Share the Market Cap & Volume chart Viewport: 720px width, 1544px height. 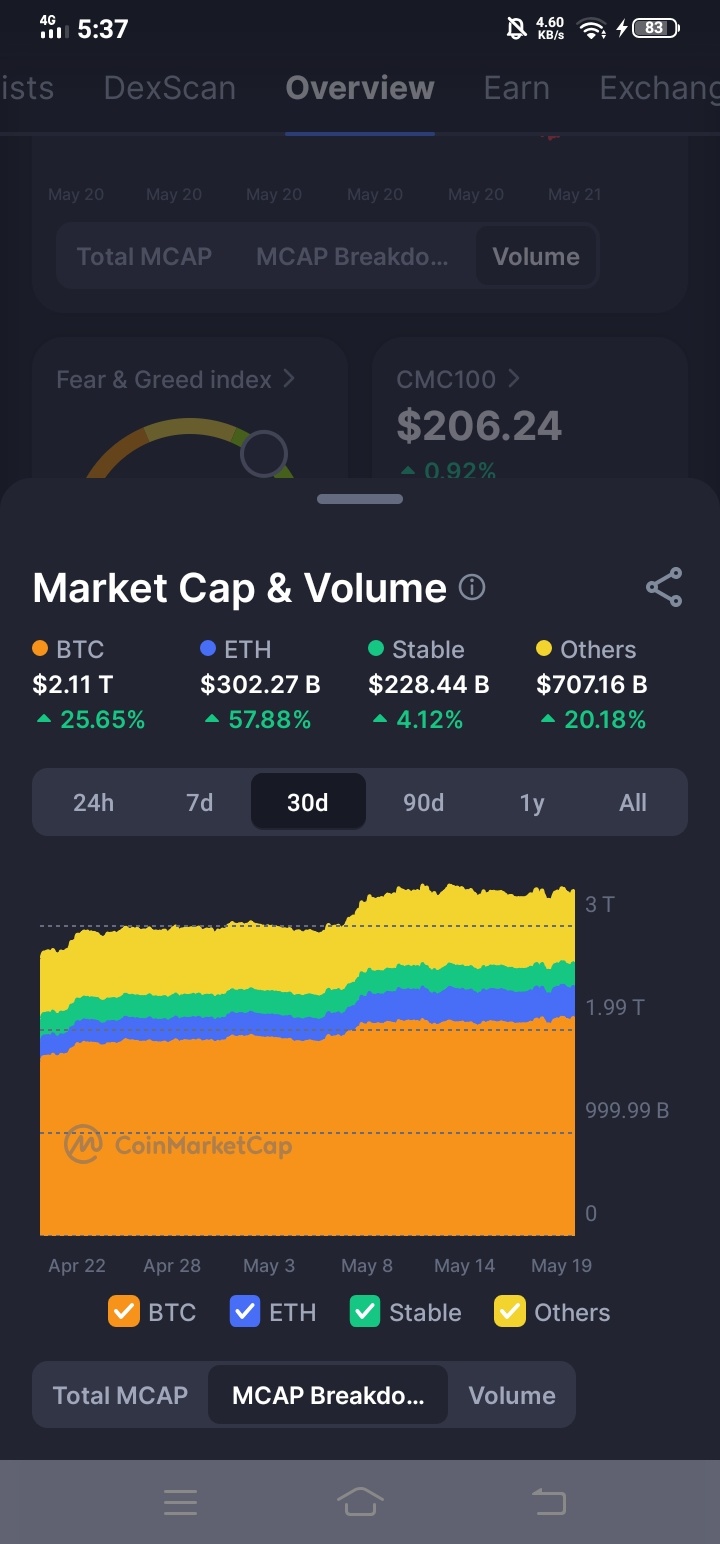coord(664,587)
